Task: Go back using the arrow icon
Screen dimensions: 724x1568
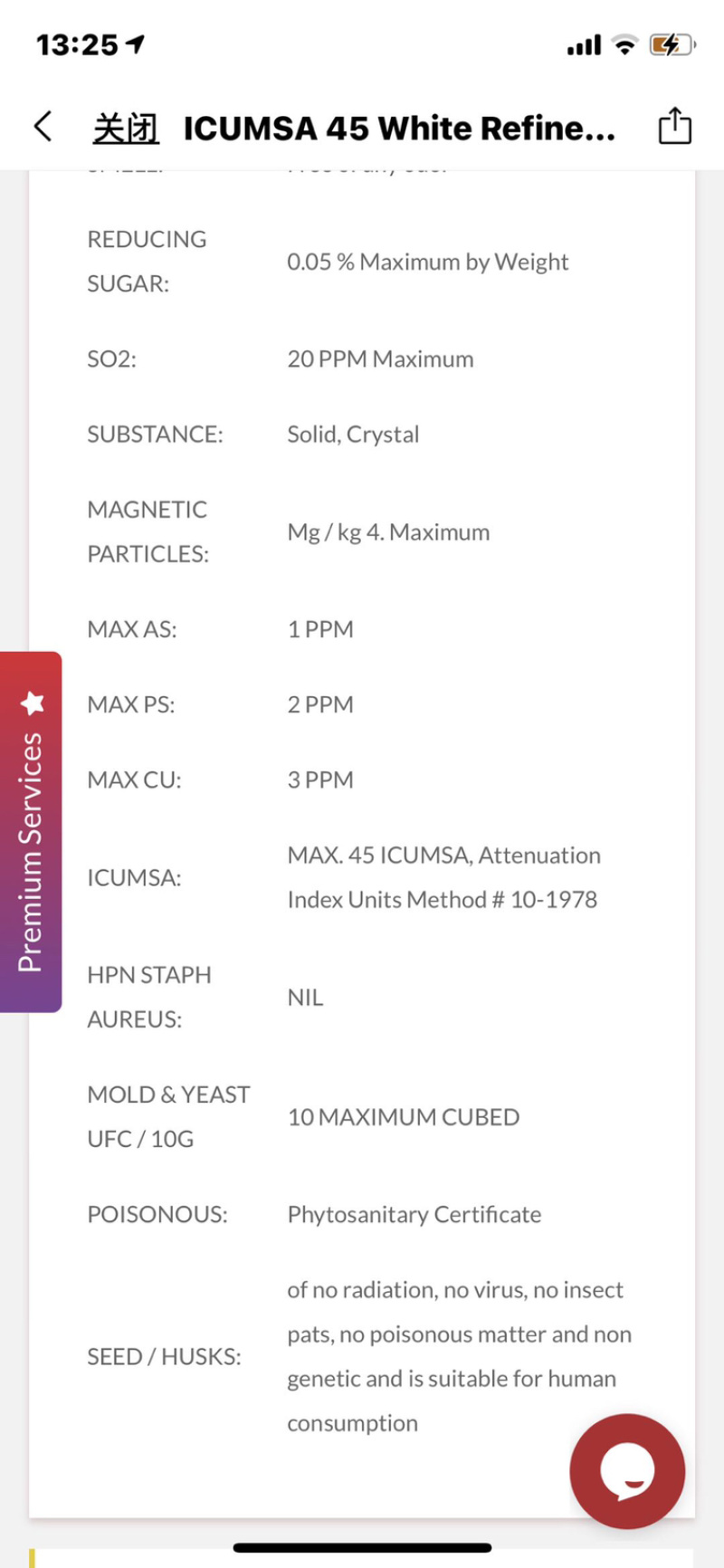Action: [43, 127]
